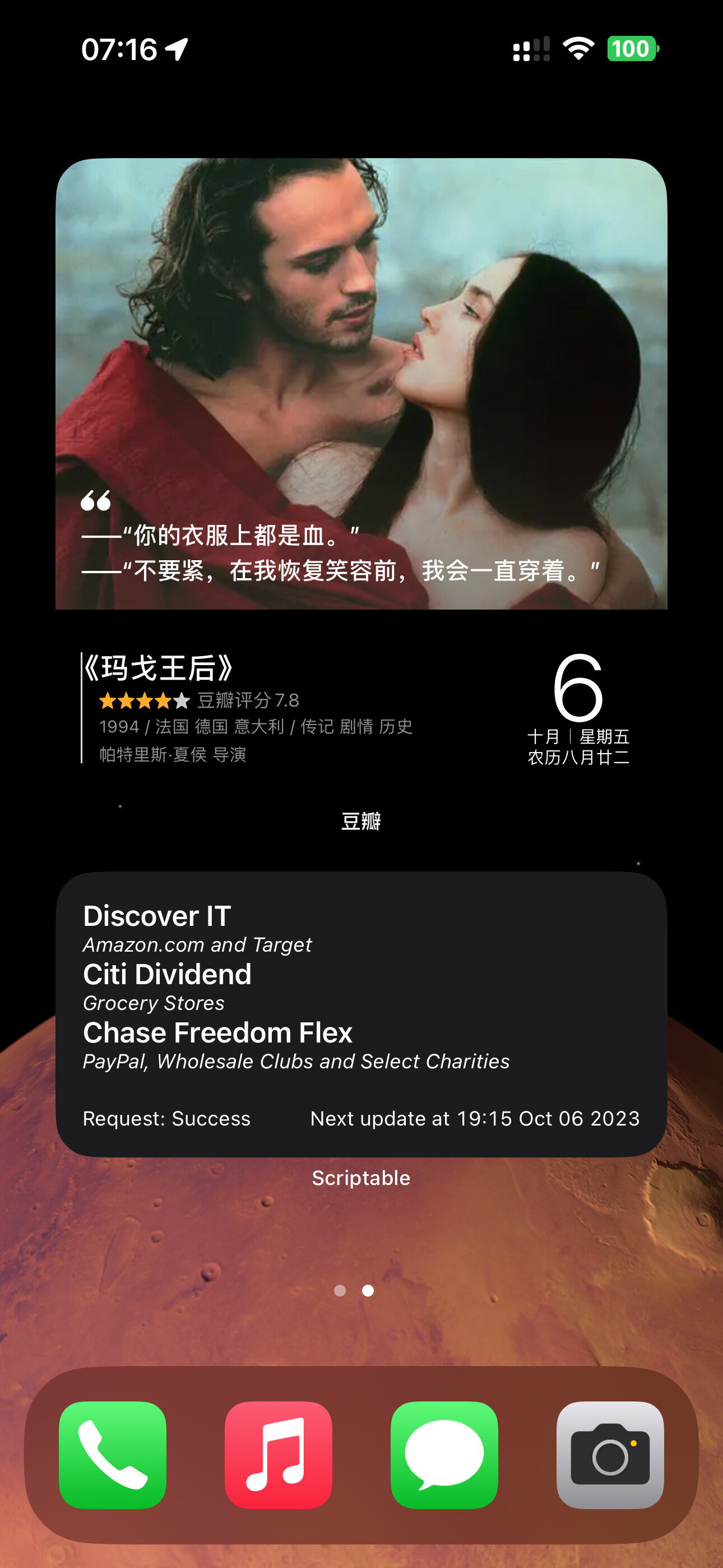Launch the Phone app from the dock
Screen dimensions: 723x1568
(x=113, y=1455)
